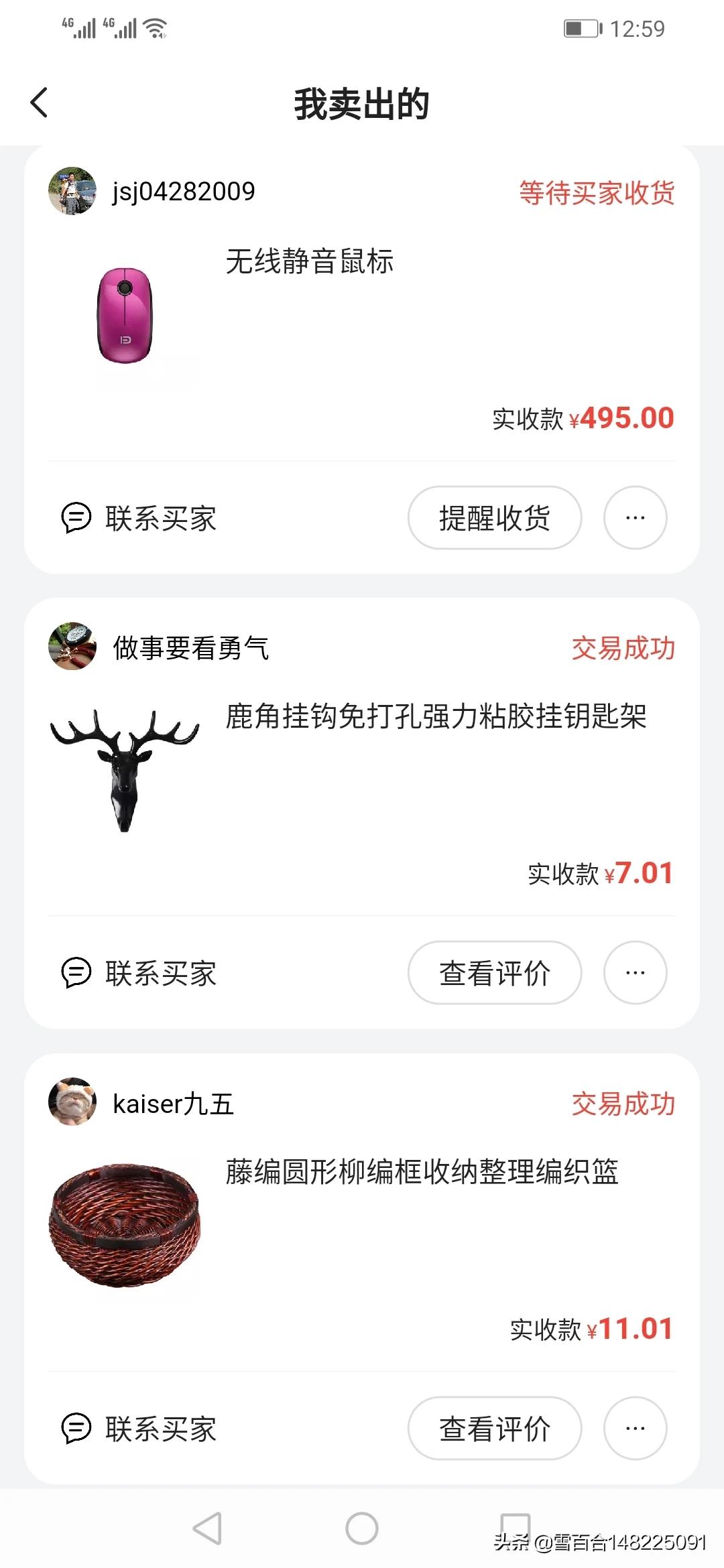
Task: Open more options for the woven basket order
Action: coord(635,1428)
